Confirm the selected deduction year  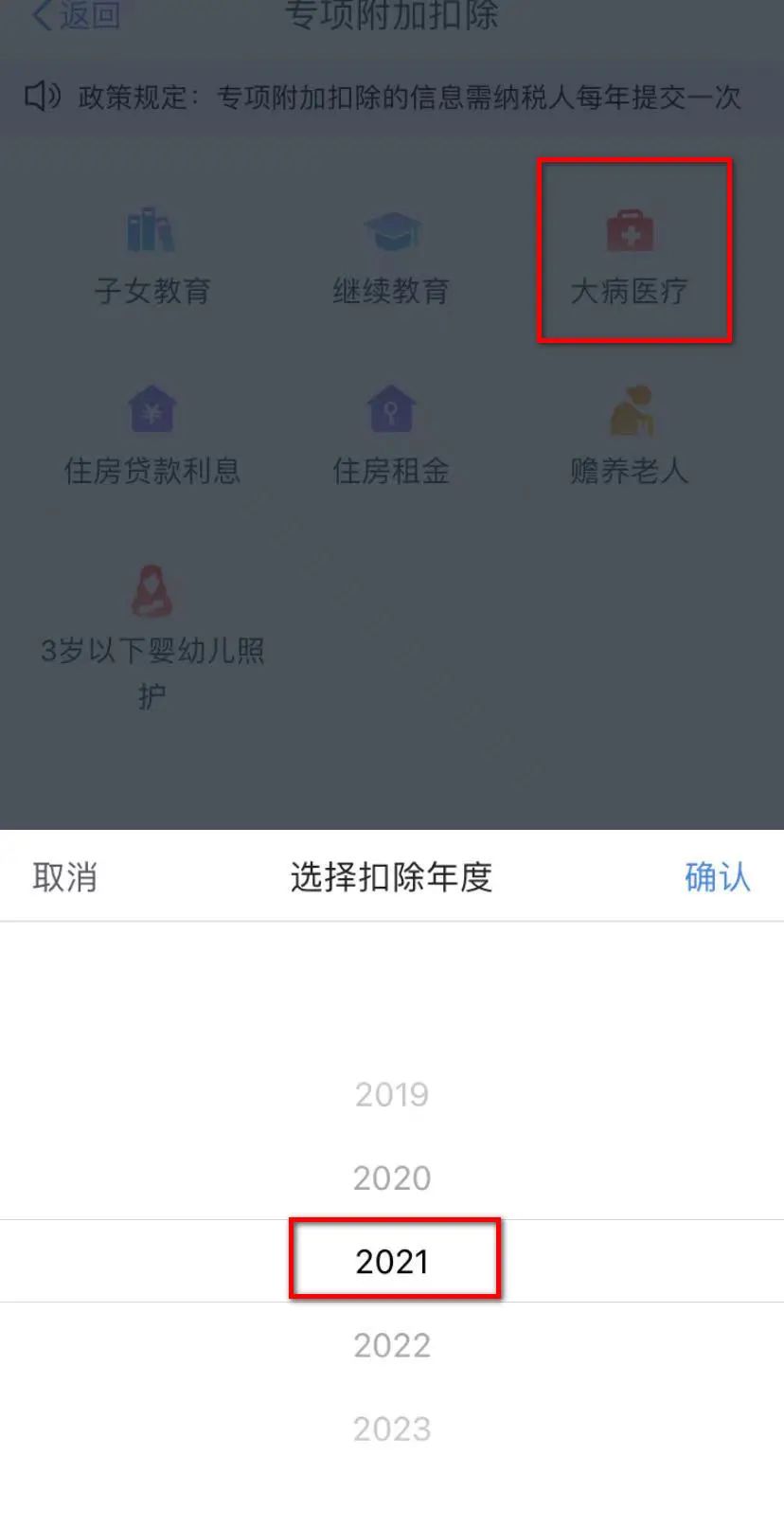(718, 877)
